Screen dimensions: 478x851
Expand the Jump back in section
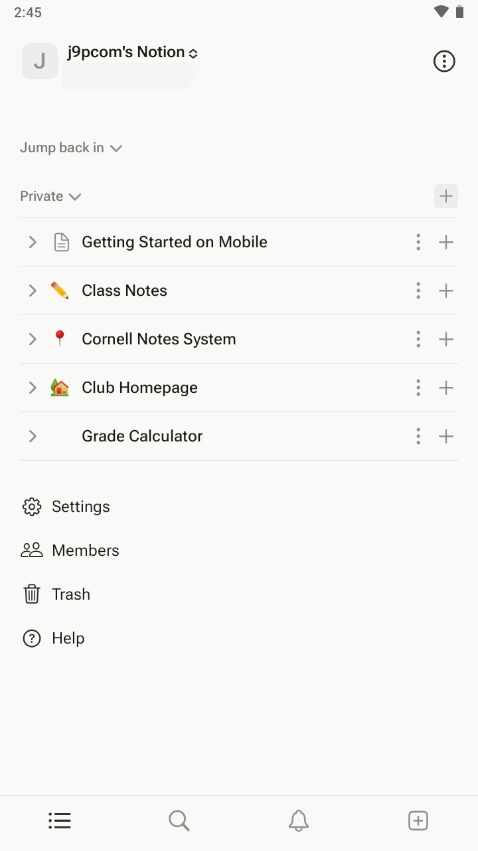click(x=71, y=148)
